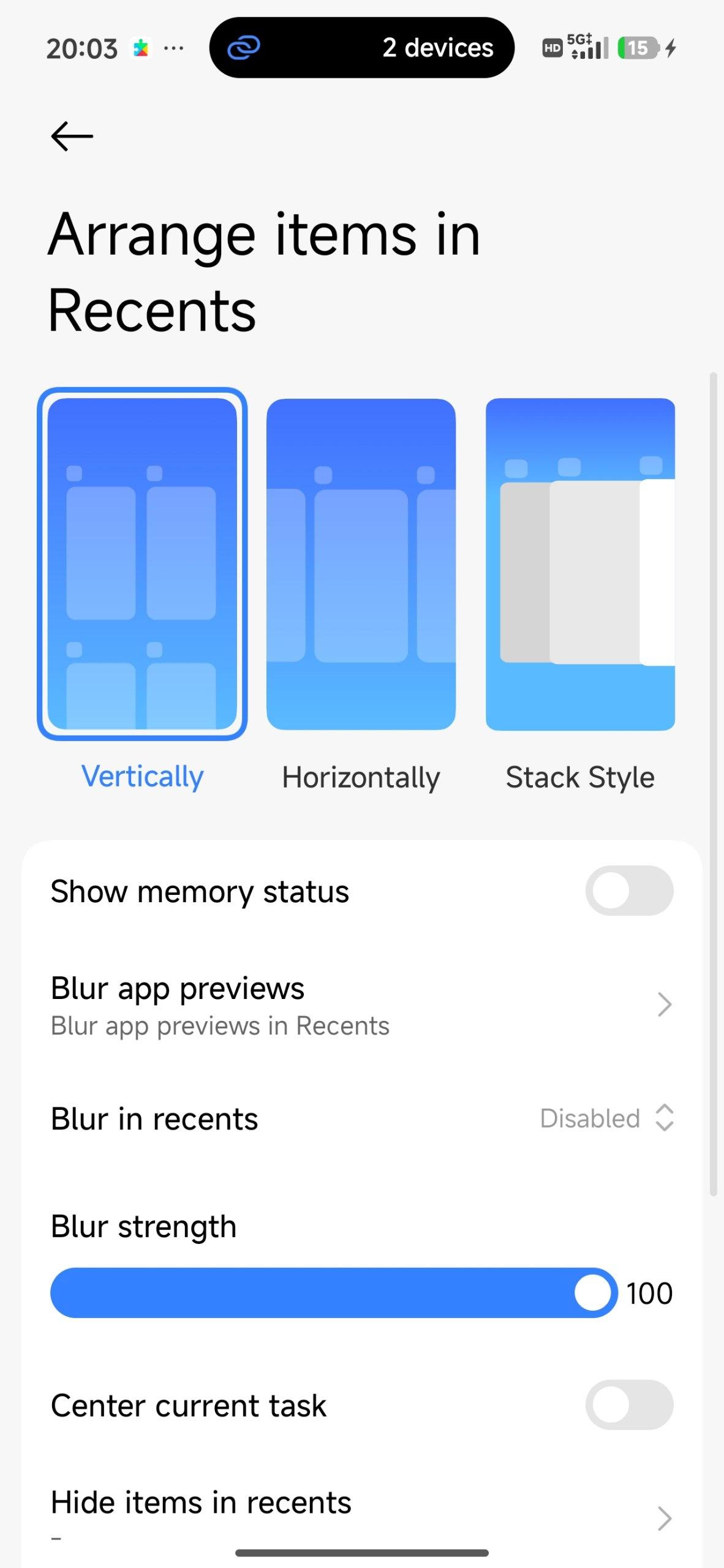This screenshot has height=1568, width=724.
Task: Select the Vertically layout option
Action: (142, 563)
